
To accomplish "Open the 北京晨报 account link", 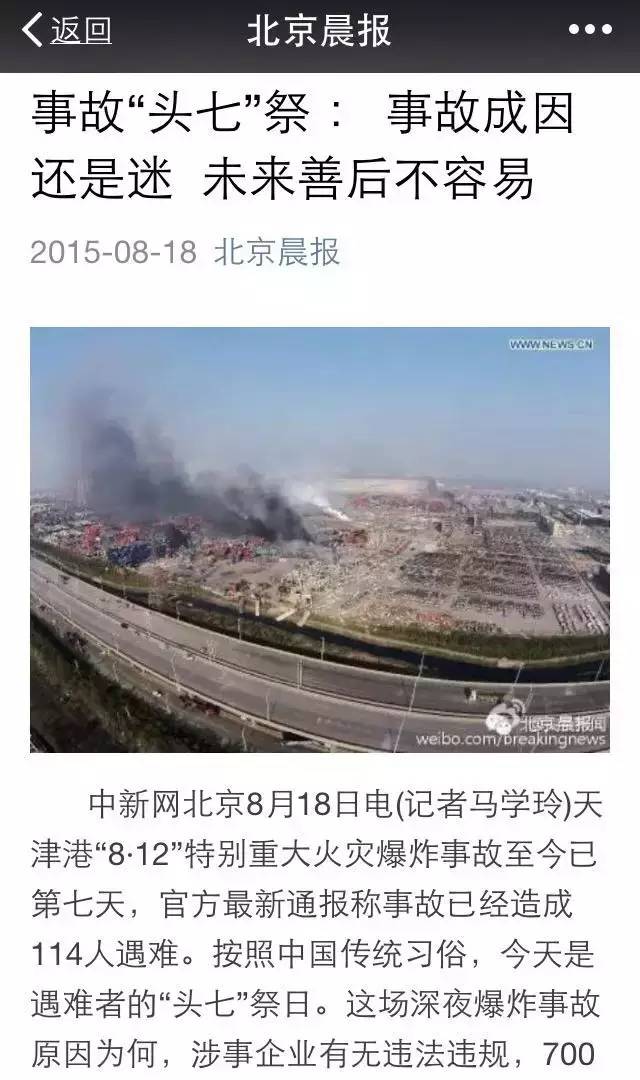I will (277, 252).
